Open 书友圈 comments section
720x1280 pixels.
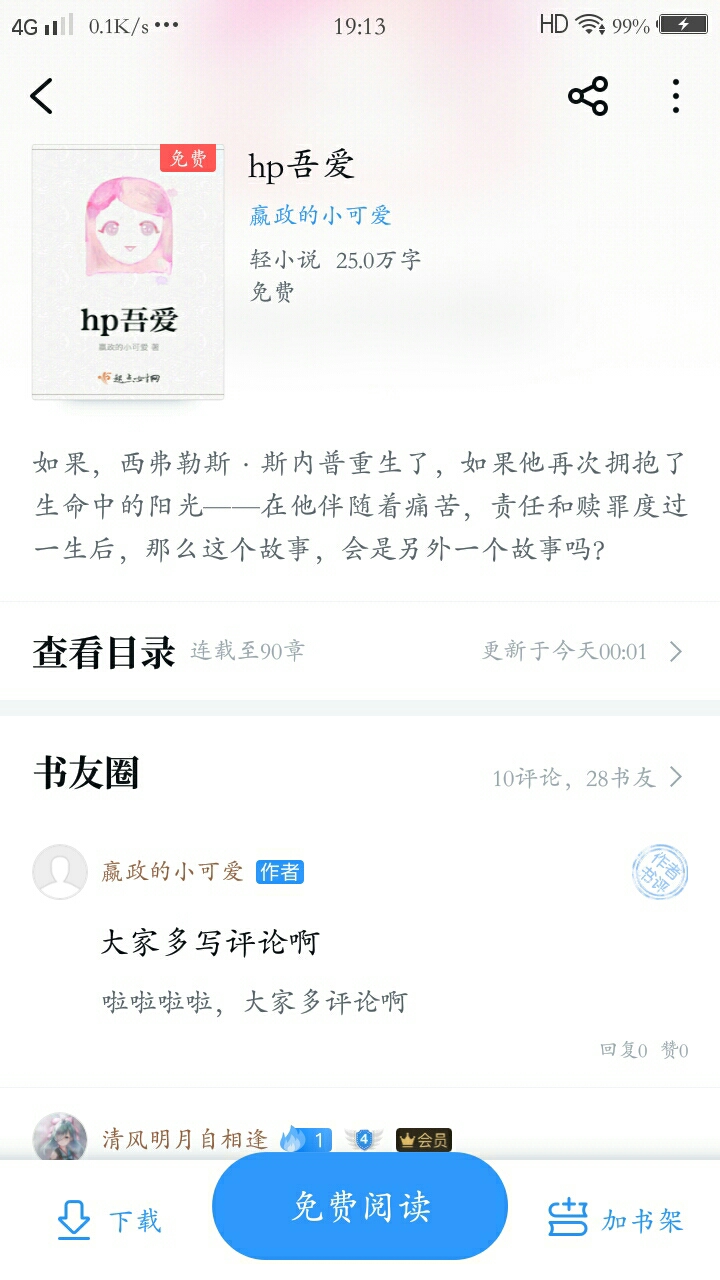[x=360, y=775]
